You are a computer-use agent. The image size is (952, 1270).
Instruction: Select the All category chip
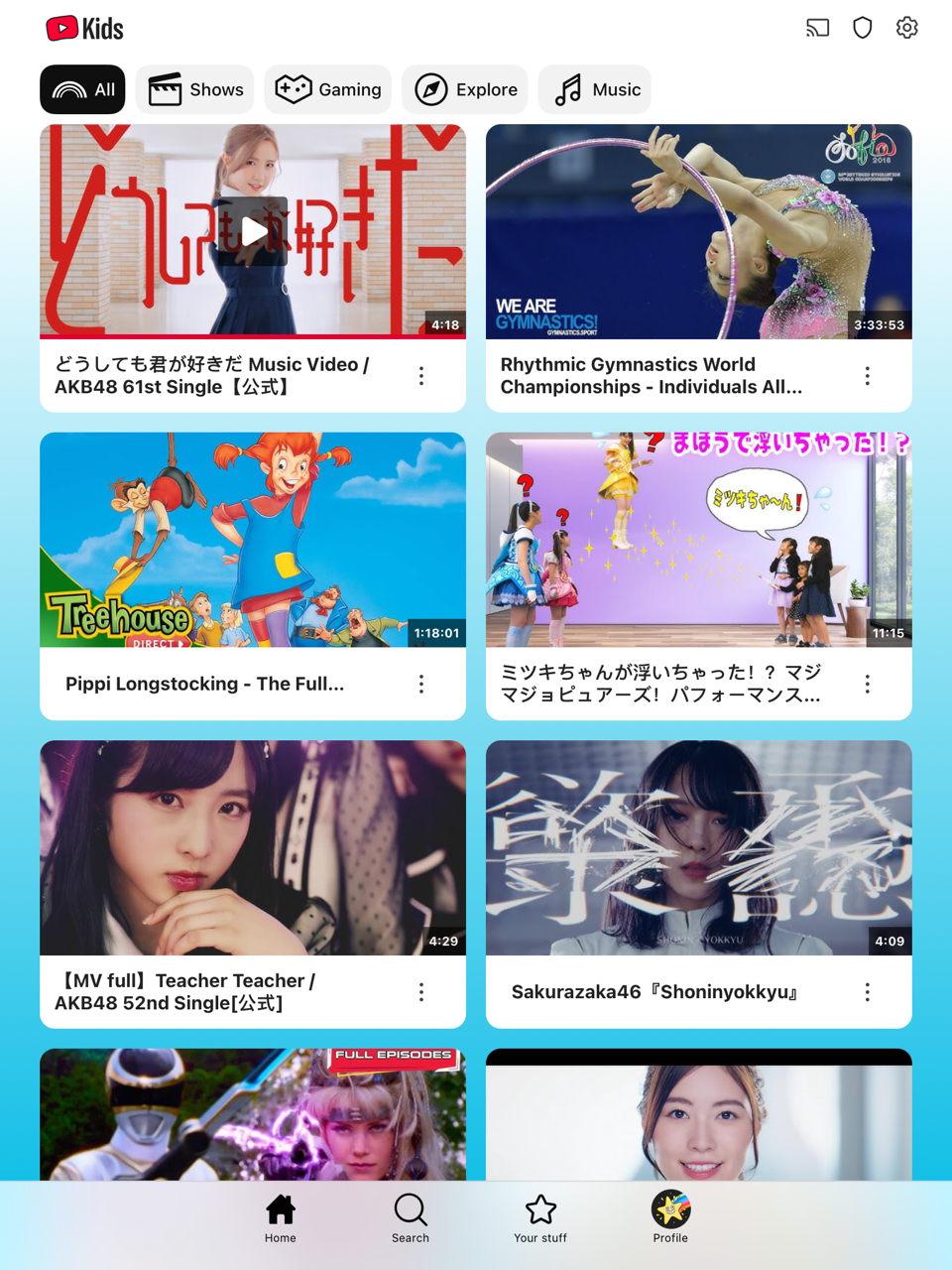(83, 89)
